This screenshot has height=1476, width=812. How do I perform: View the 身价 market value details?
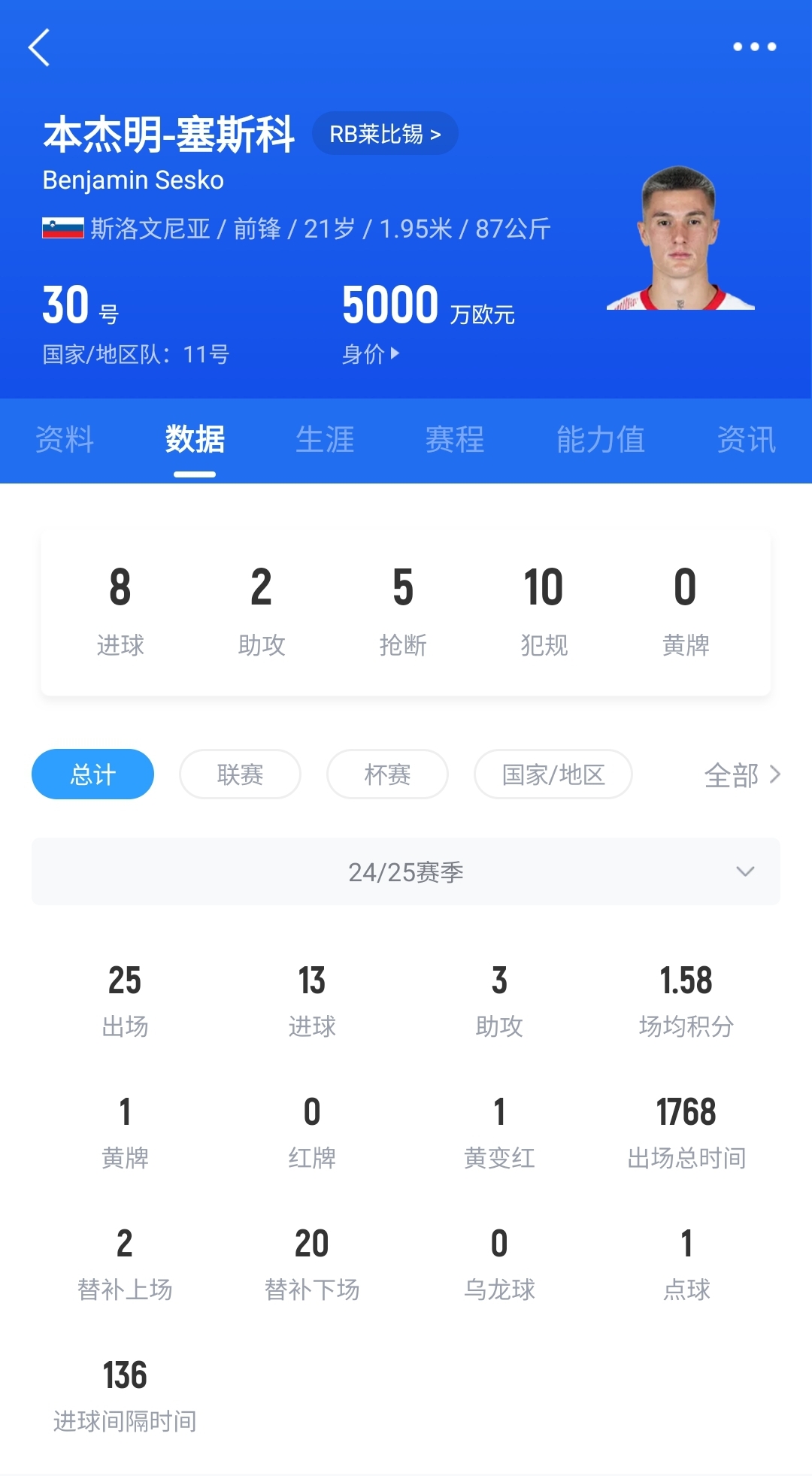pyautogui.click(x=371, y=353)
